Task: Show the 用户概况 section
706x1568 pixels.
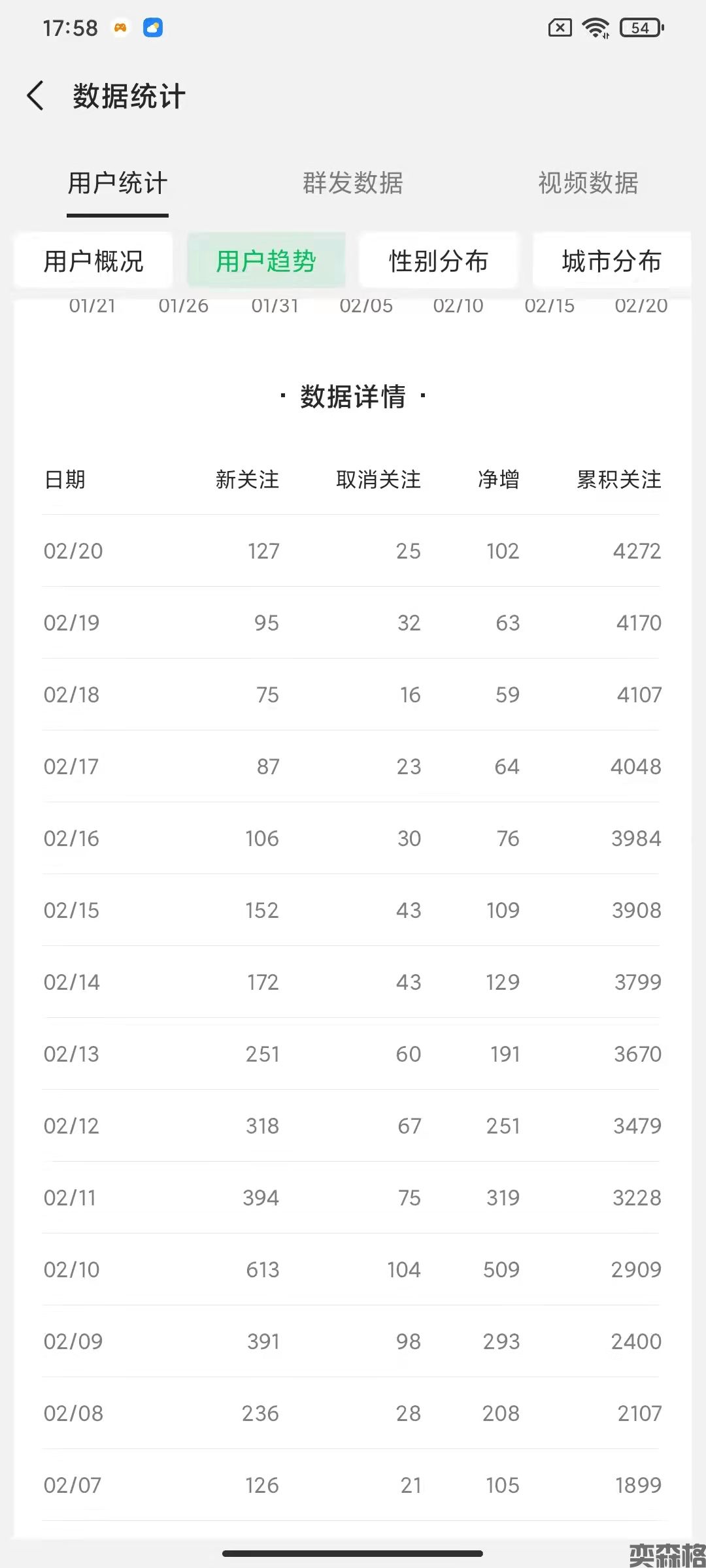Action: (93, 261)
